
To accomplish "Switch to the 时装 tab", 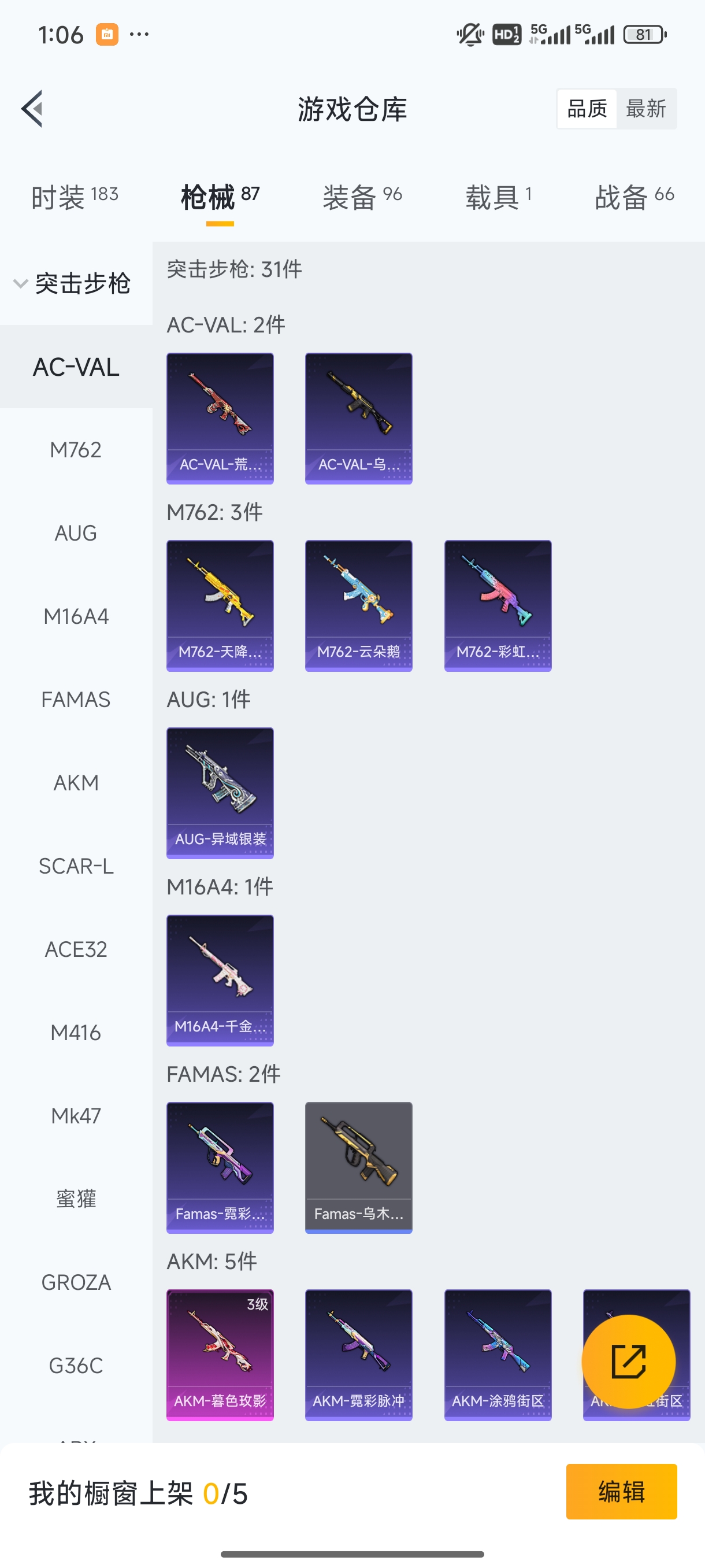I will click(x=74, y=197).
